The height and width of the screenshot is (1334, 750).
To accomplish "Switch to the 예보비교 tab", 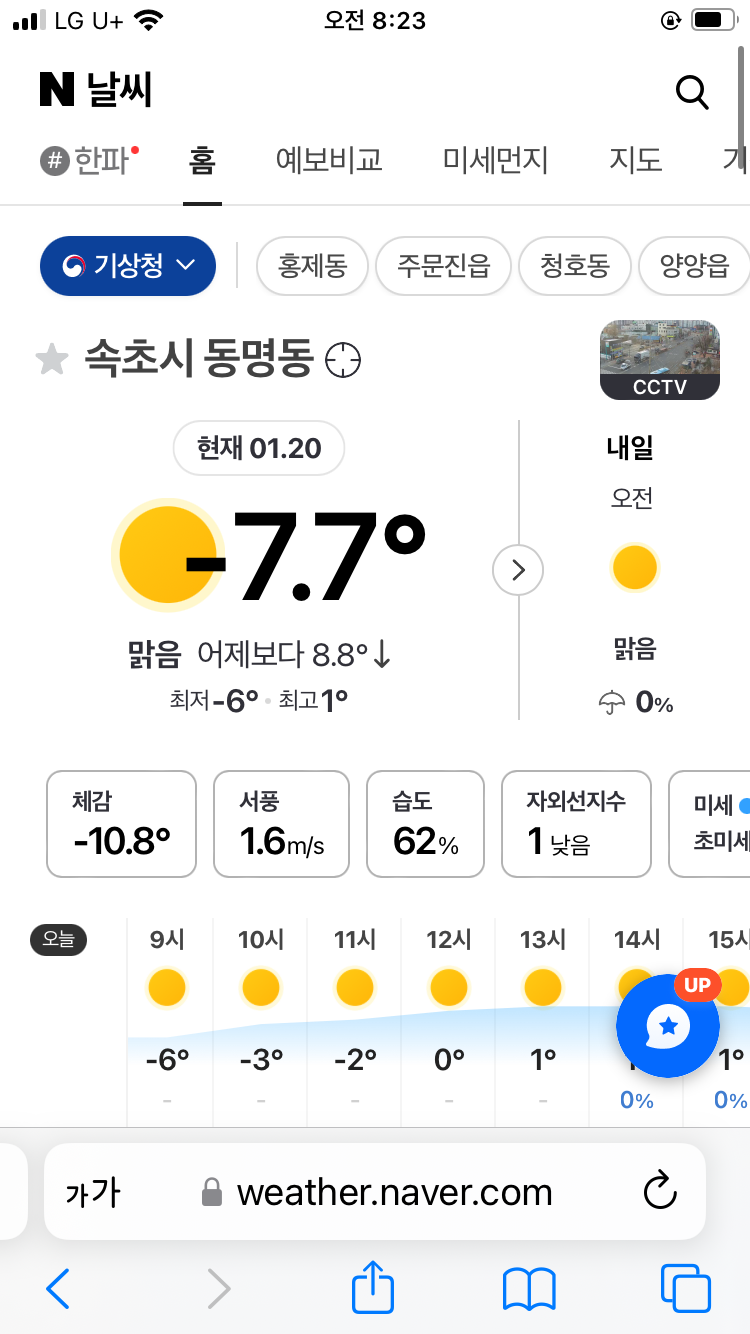I will tap(329, 160).
